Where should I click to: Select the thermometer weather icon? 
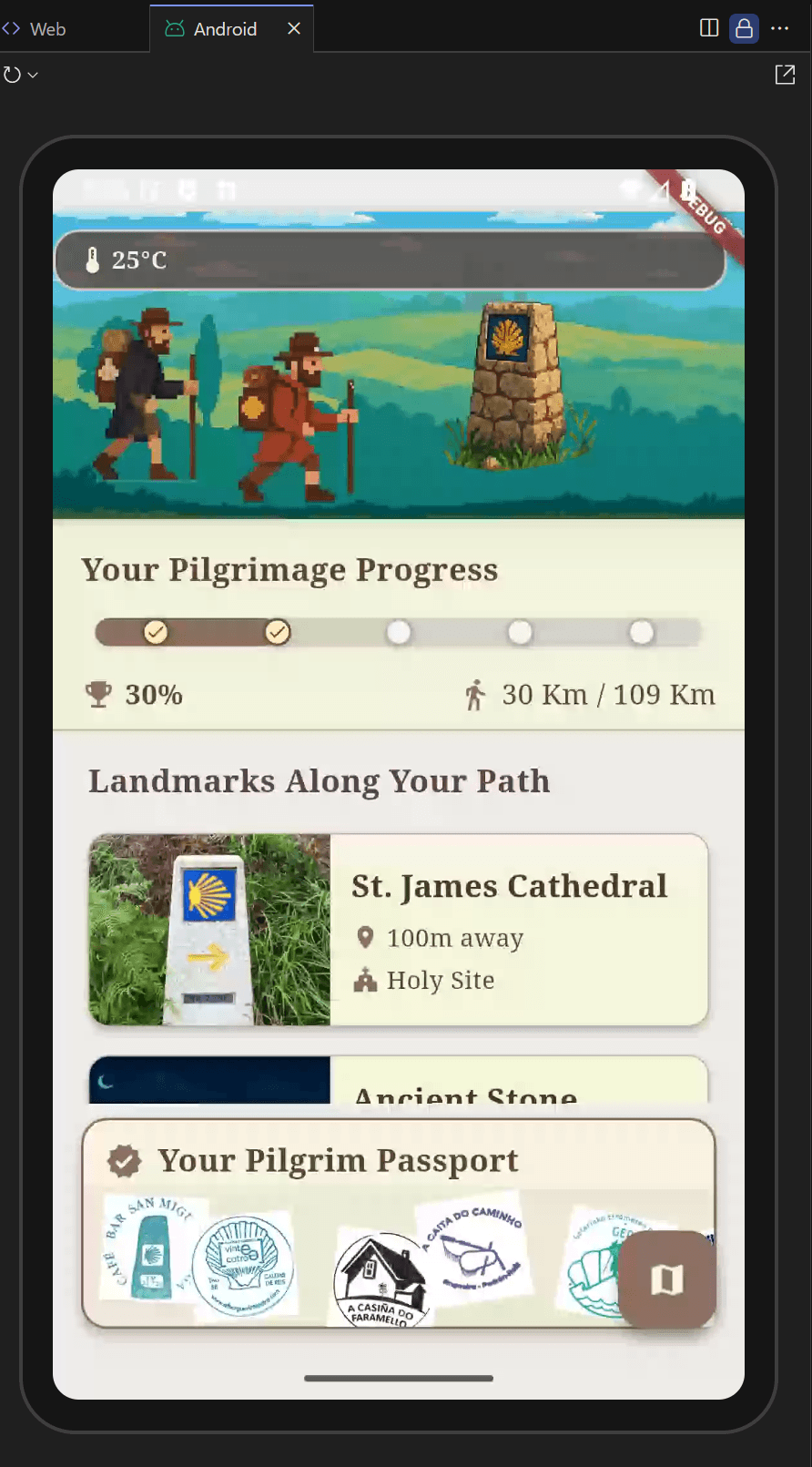click(x=91, y=260)
